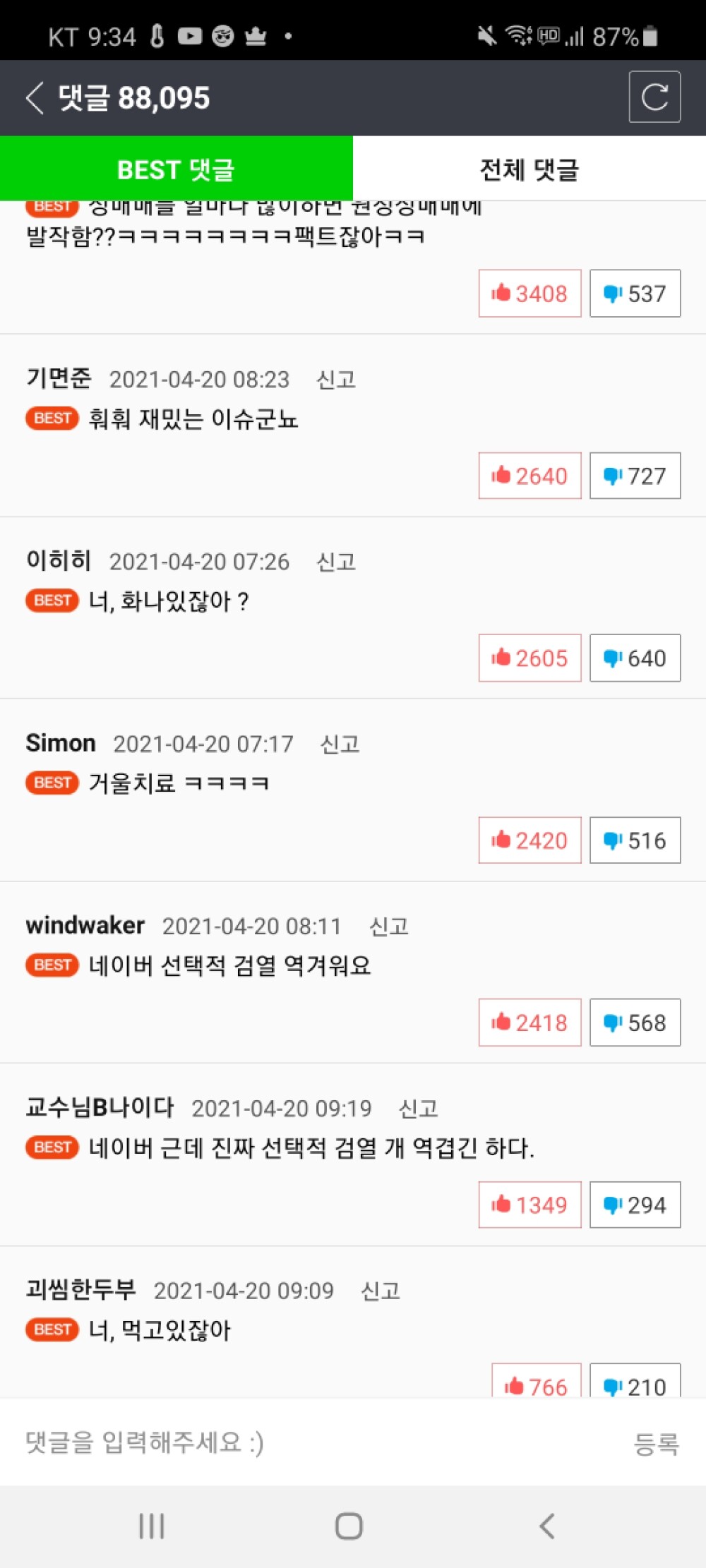
Task: Like 이히히's comment
Action: [529, 658]
